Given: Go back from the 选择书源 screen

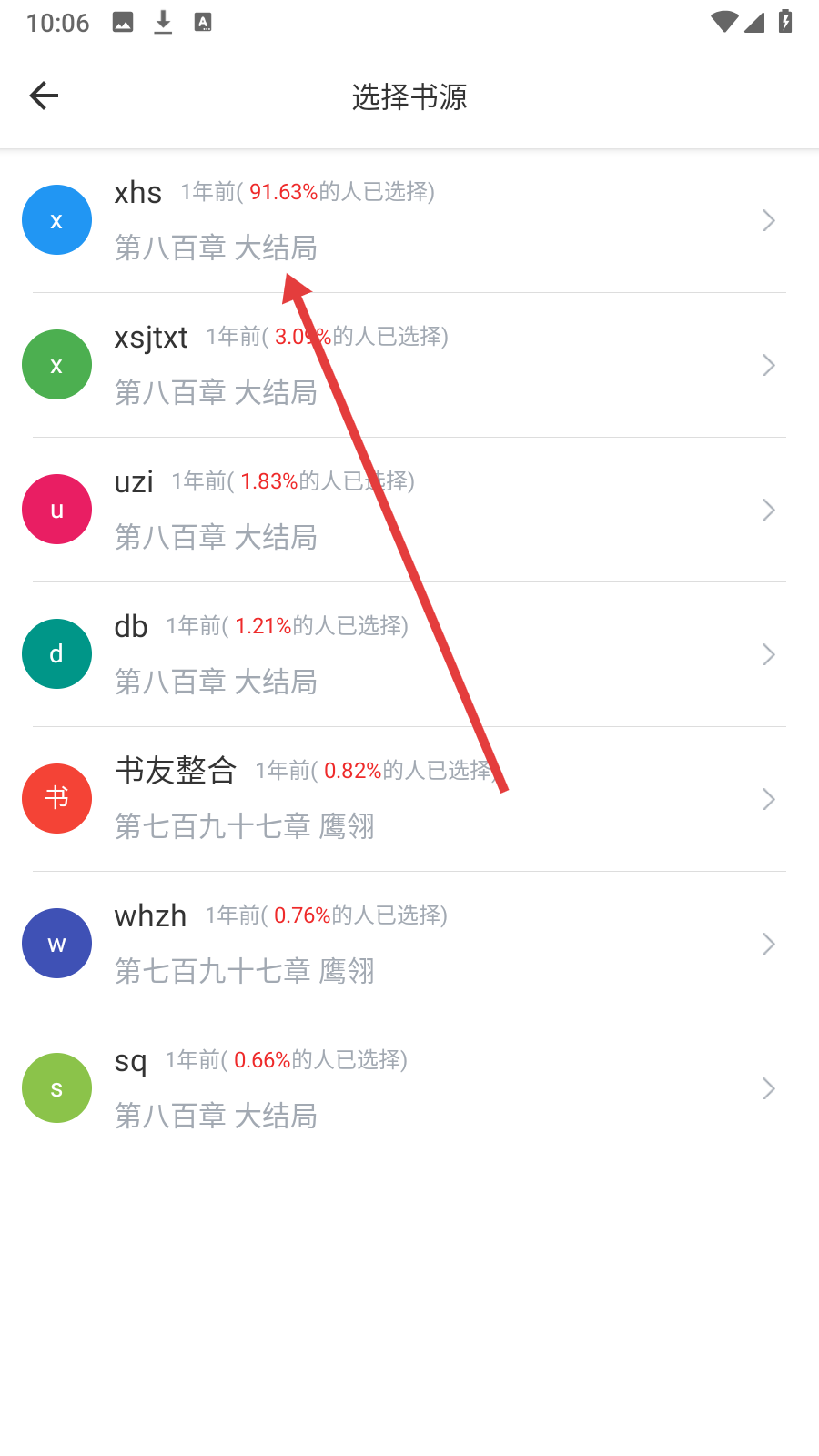Looking at the screenshot, I should [x=44, y=96].
